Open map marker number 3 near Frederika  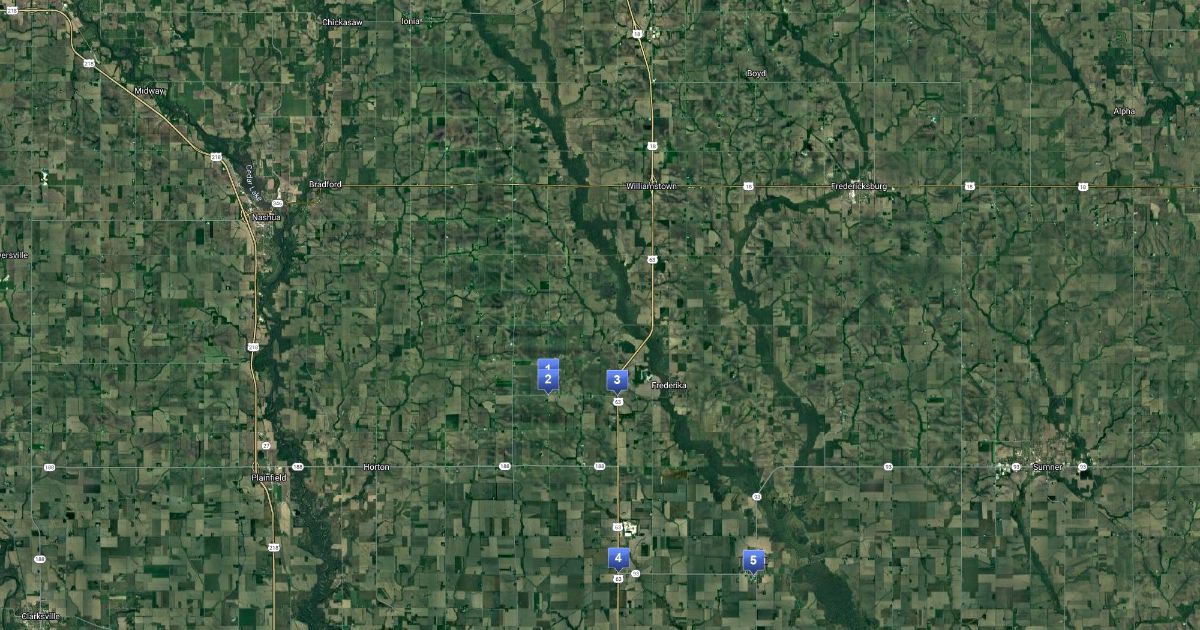[x=617, y=380]
